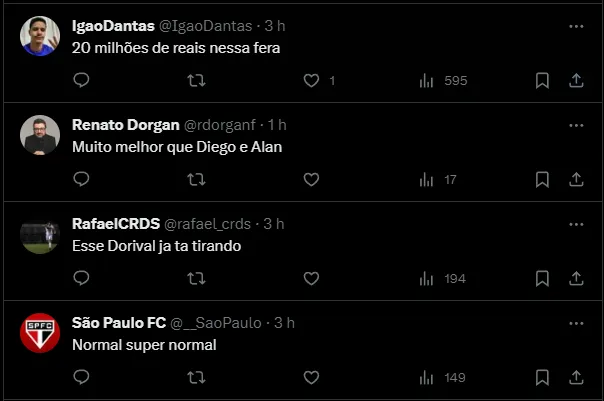
Task: Retweet Renato Dorgan's tweet
Action: point(197,180)
